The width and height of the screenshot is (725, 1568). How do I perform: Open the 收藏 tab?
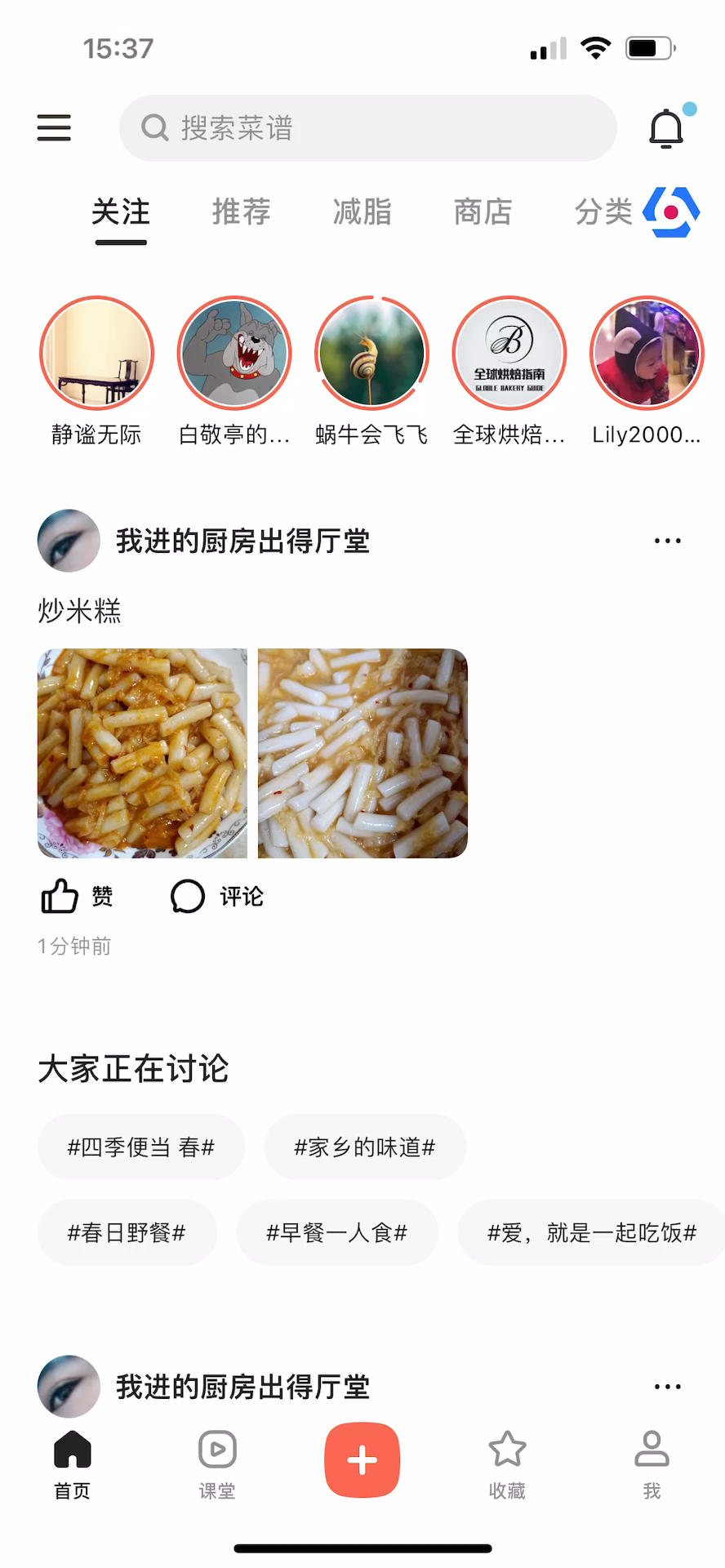click(507, 1464)
